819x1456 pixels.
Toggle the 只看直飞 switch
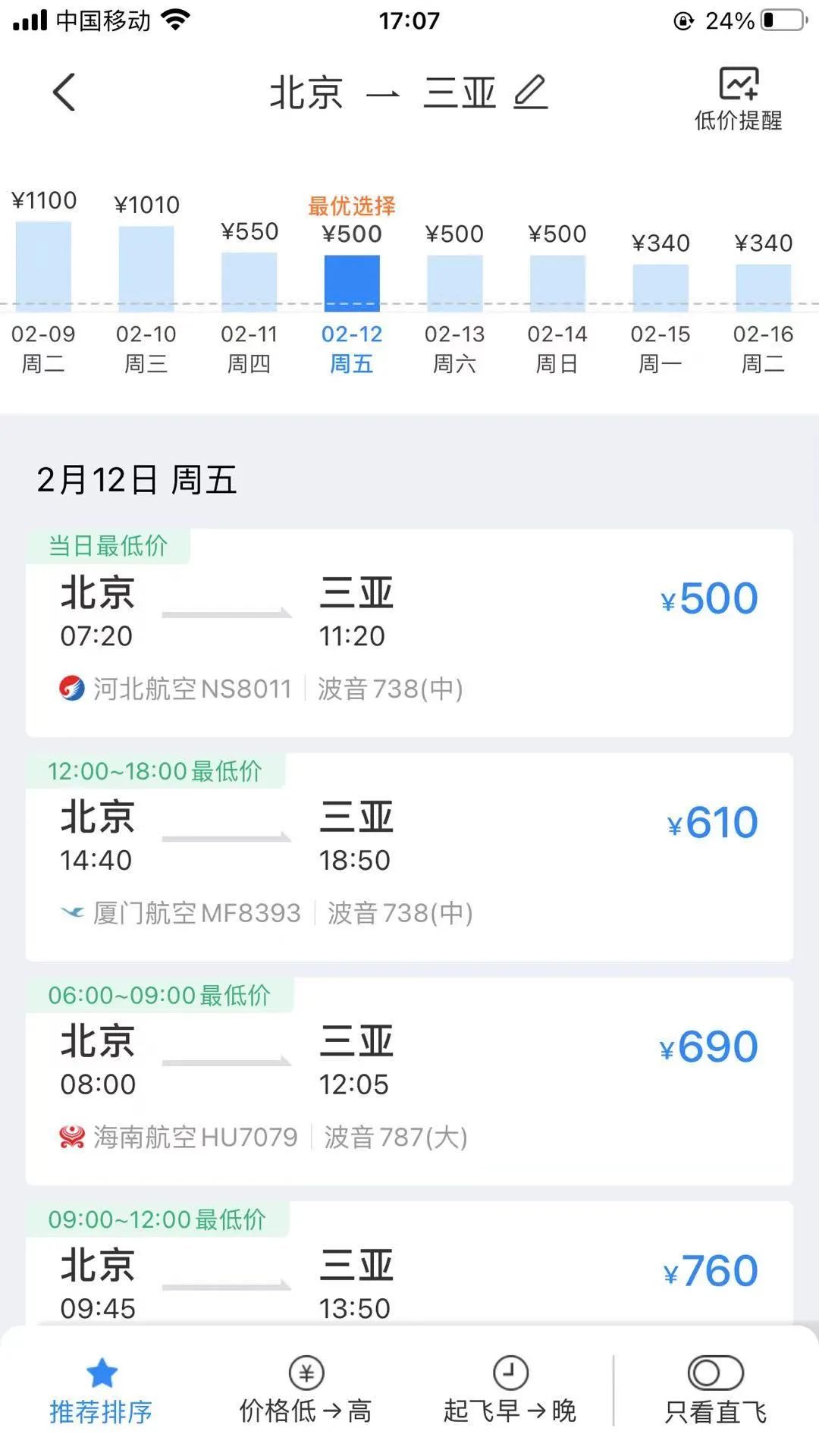(715, 1373)
